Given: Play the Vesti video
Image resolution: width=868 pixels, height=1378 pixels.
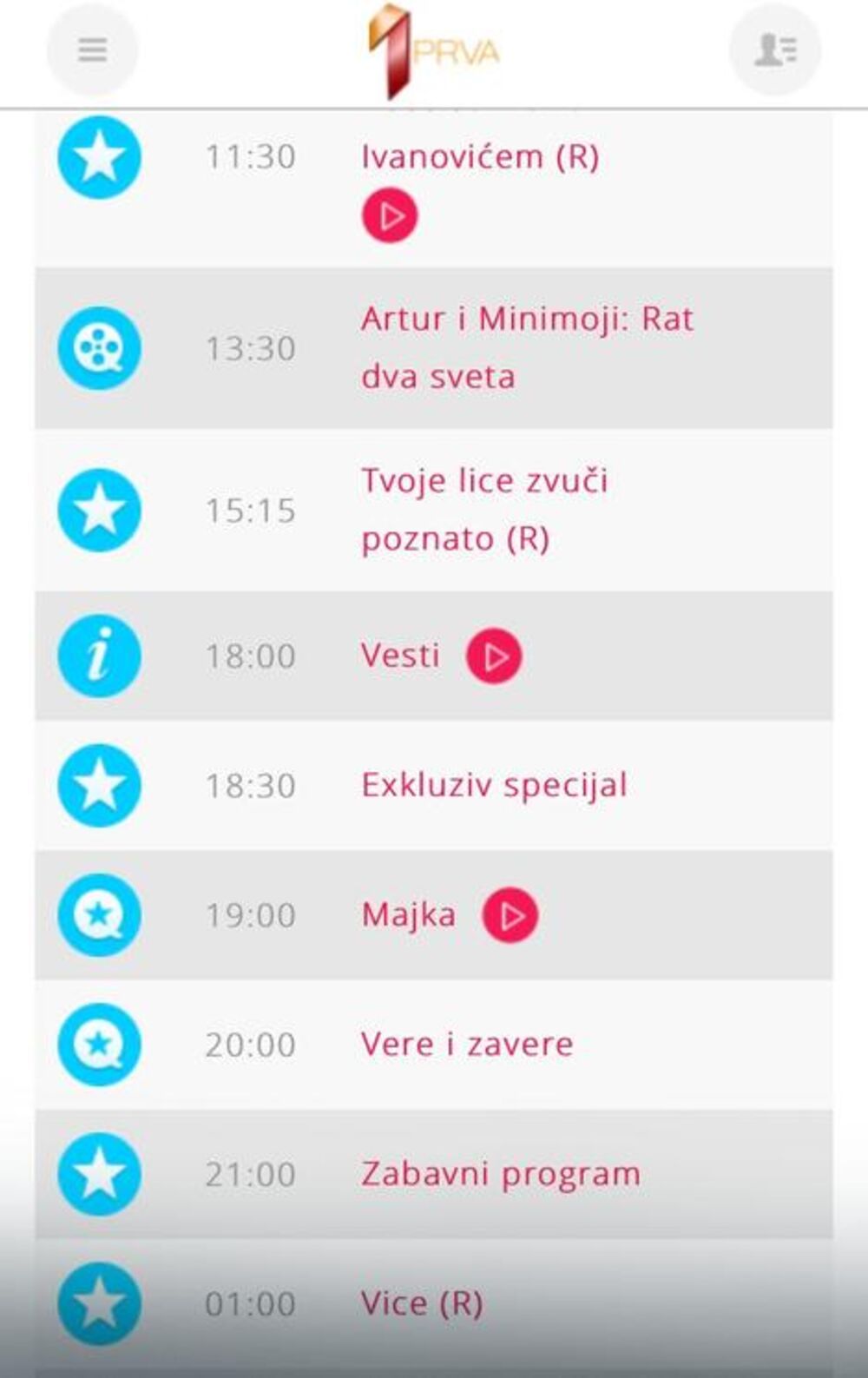Looking at the screenshot, I should tap(494, 656).
